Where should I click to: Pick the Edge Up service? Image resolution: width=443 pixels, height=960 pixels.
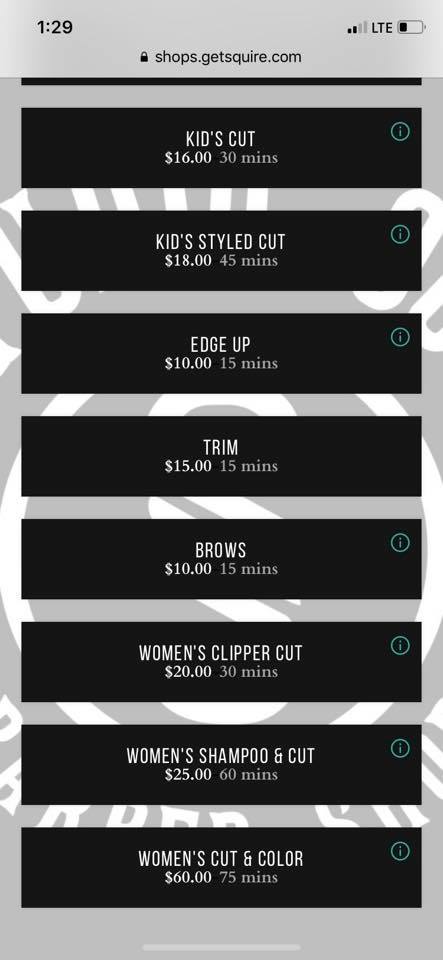(x=222, y=353)
